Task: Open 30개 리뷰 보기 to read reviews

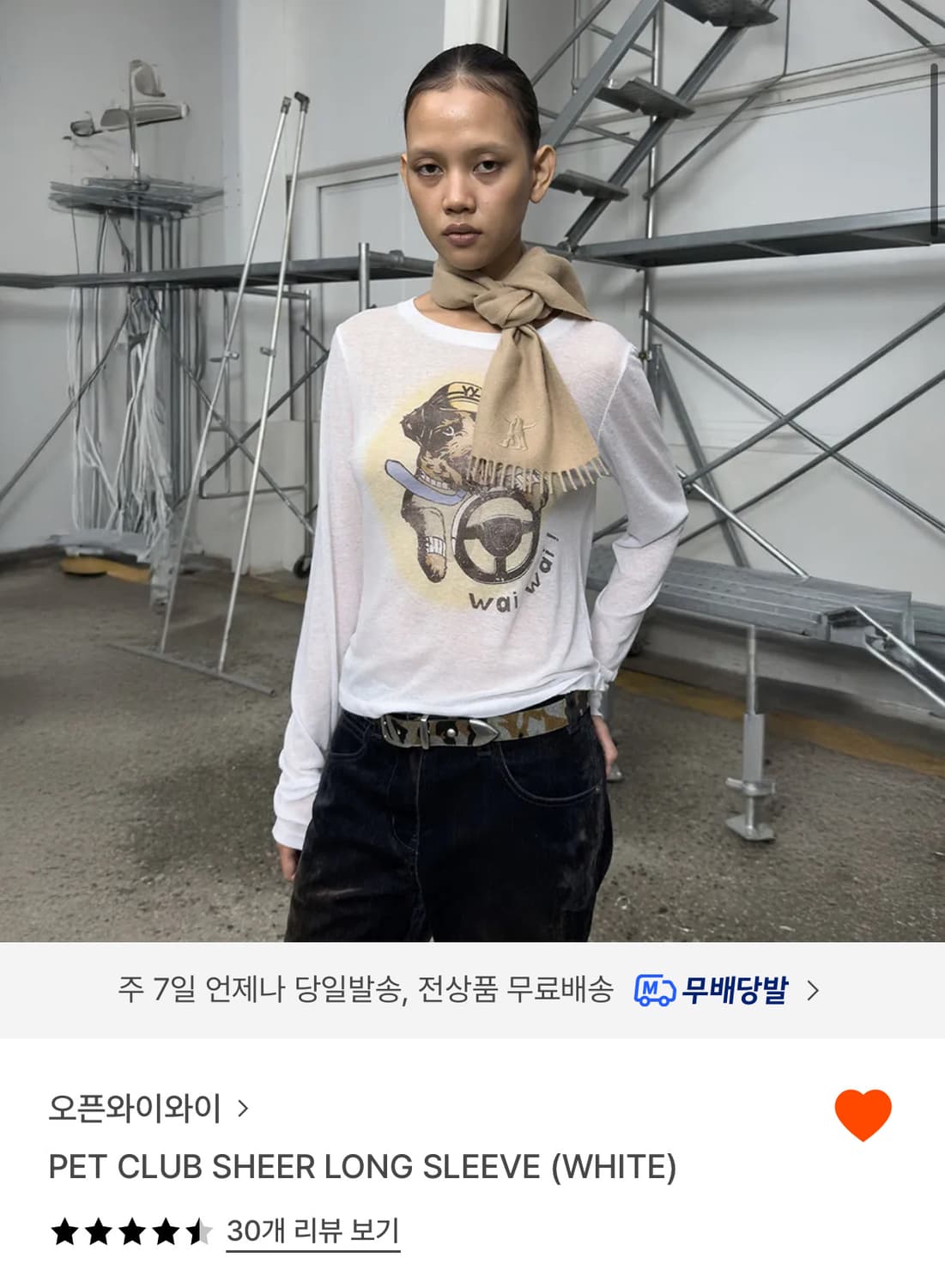Action: pyautogui.click(x=314, y=1230)
